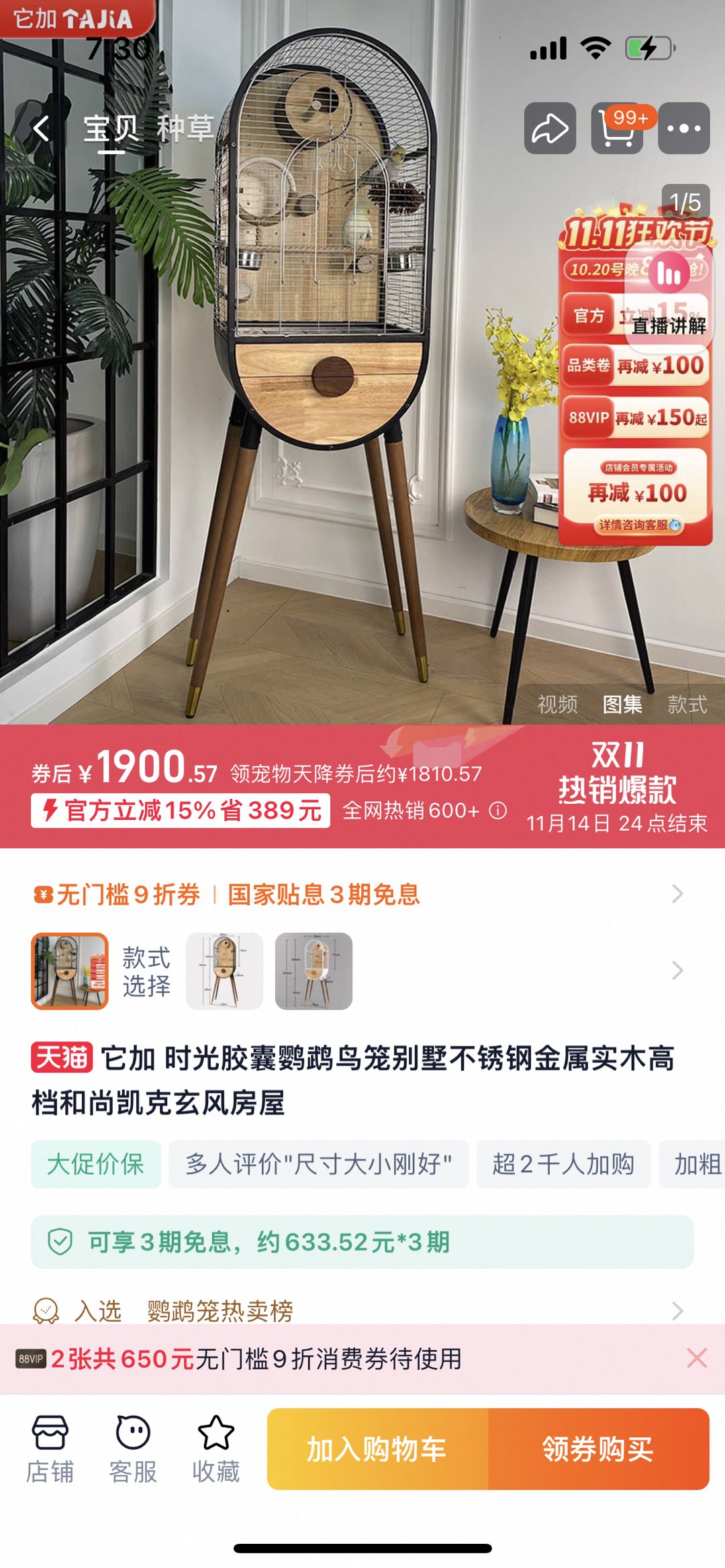Go back using the back arrow
Image resolution: width=725 pixels, height=1568 pixels.
coord(42,128)
